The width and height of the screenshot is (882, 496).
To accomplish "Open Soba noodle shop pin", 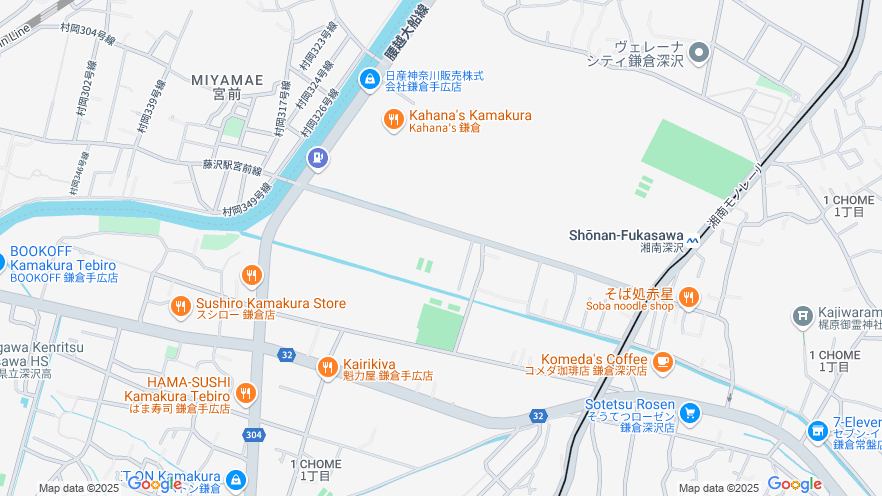I will [x=689, y=297].
